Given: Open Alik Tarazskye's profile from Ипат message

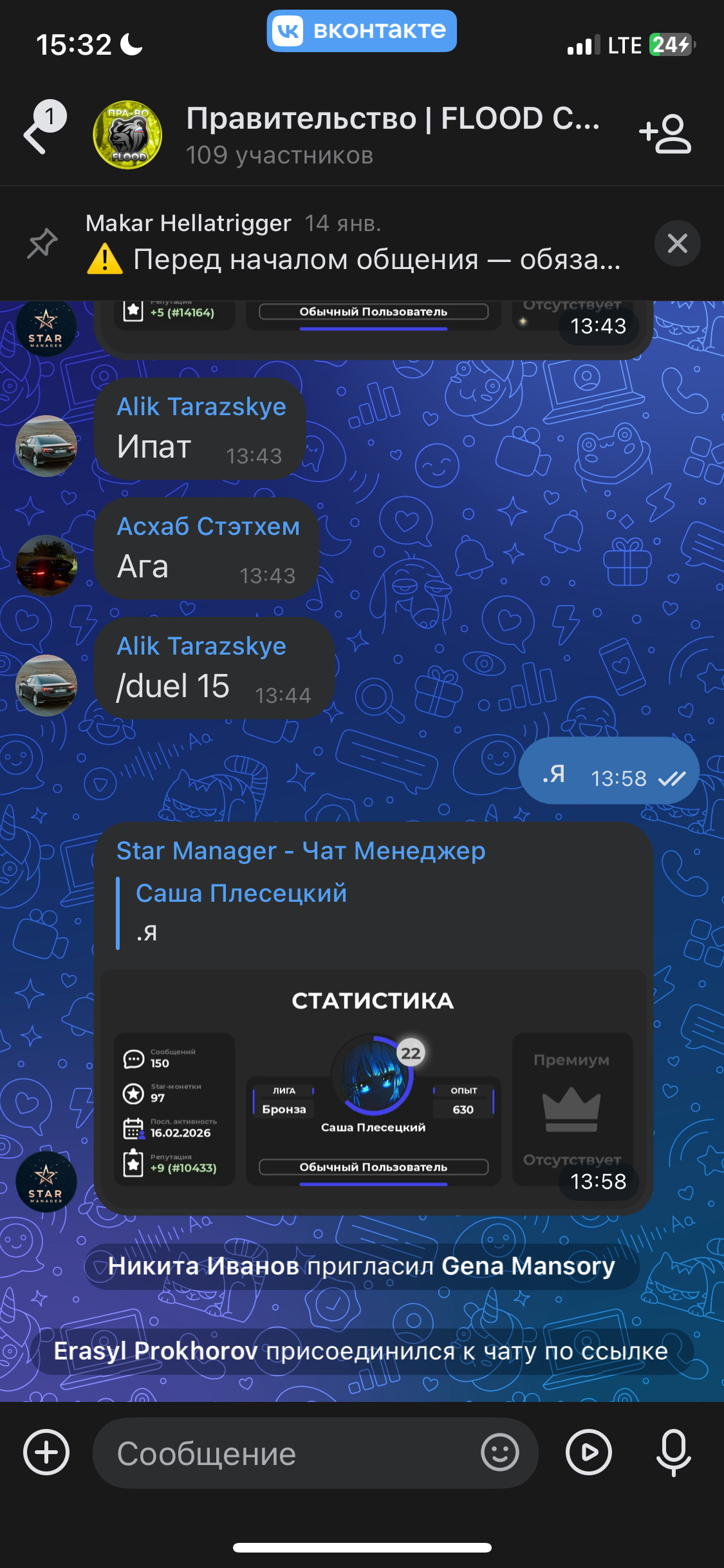Looking at the screenshot, I should [201, 407].
